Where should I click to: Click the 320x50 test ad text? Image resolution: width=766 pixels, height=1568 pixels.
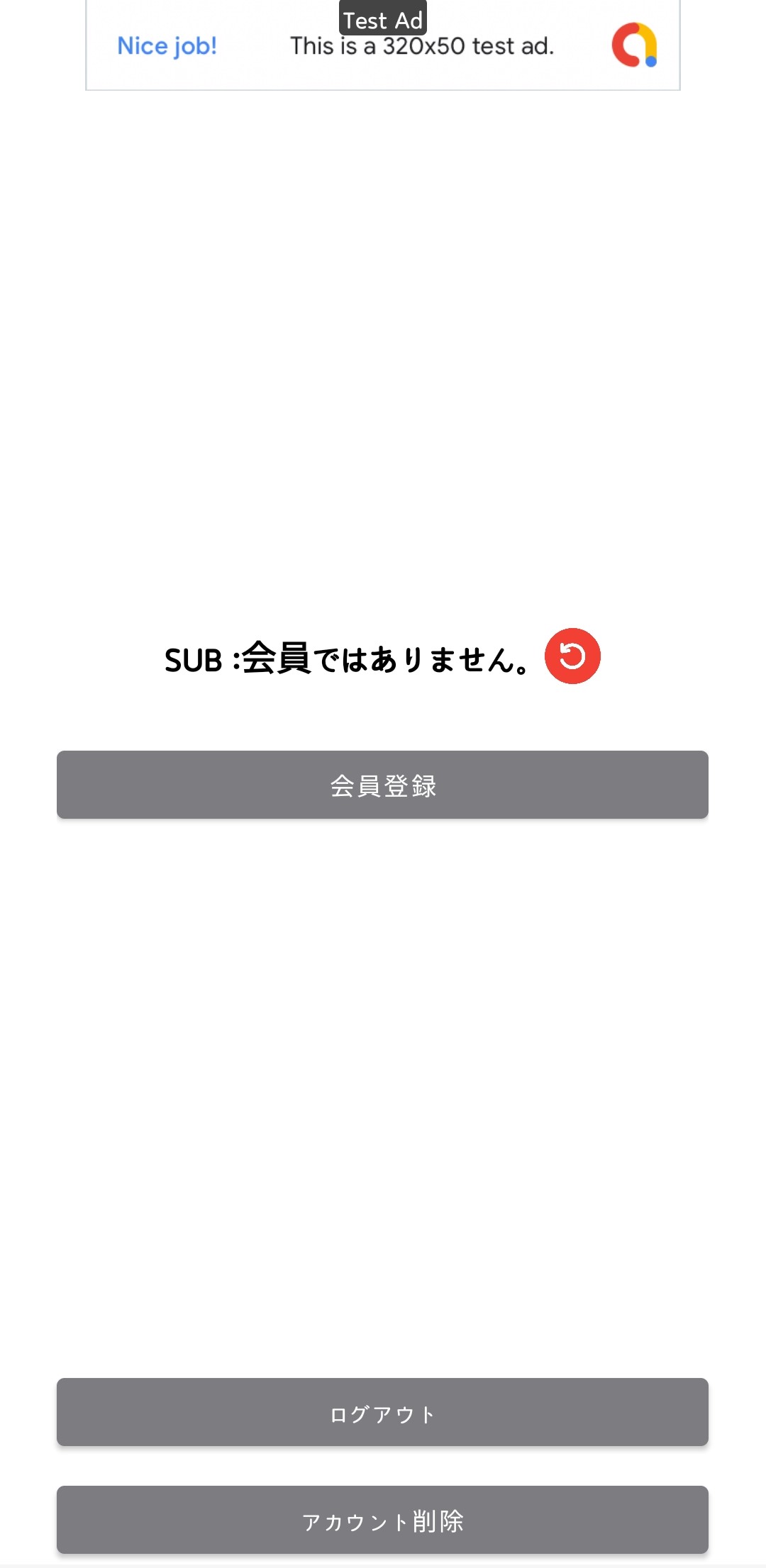(x=421, y=47)
